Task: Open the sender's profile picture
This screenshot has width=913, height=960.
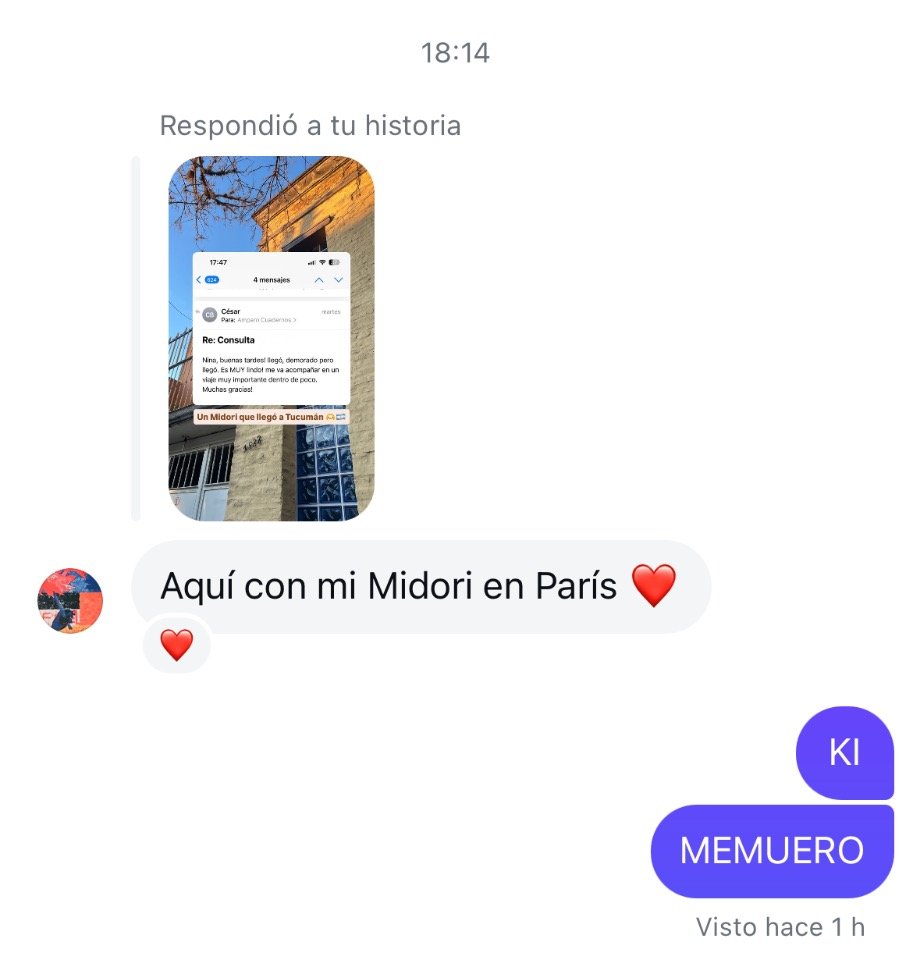Action: click(x=70, y=601)
